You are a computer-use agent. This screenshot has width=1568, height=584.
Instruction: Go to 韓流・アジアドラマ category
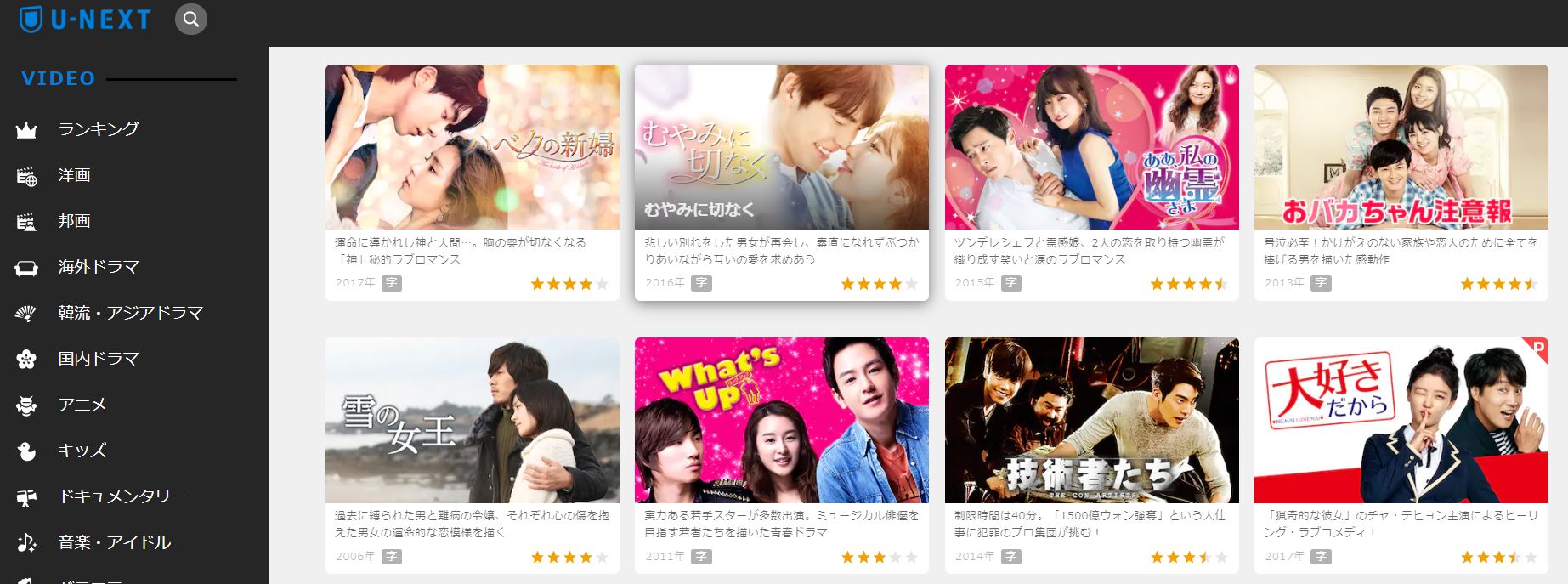130,313
